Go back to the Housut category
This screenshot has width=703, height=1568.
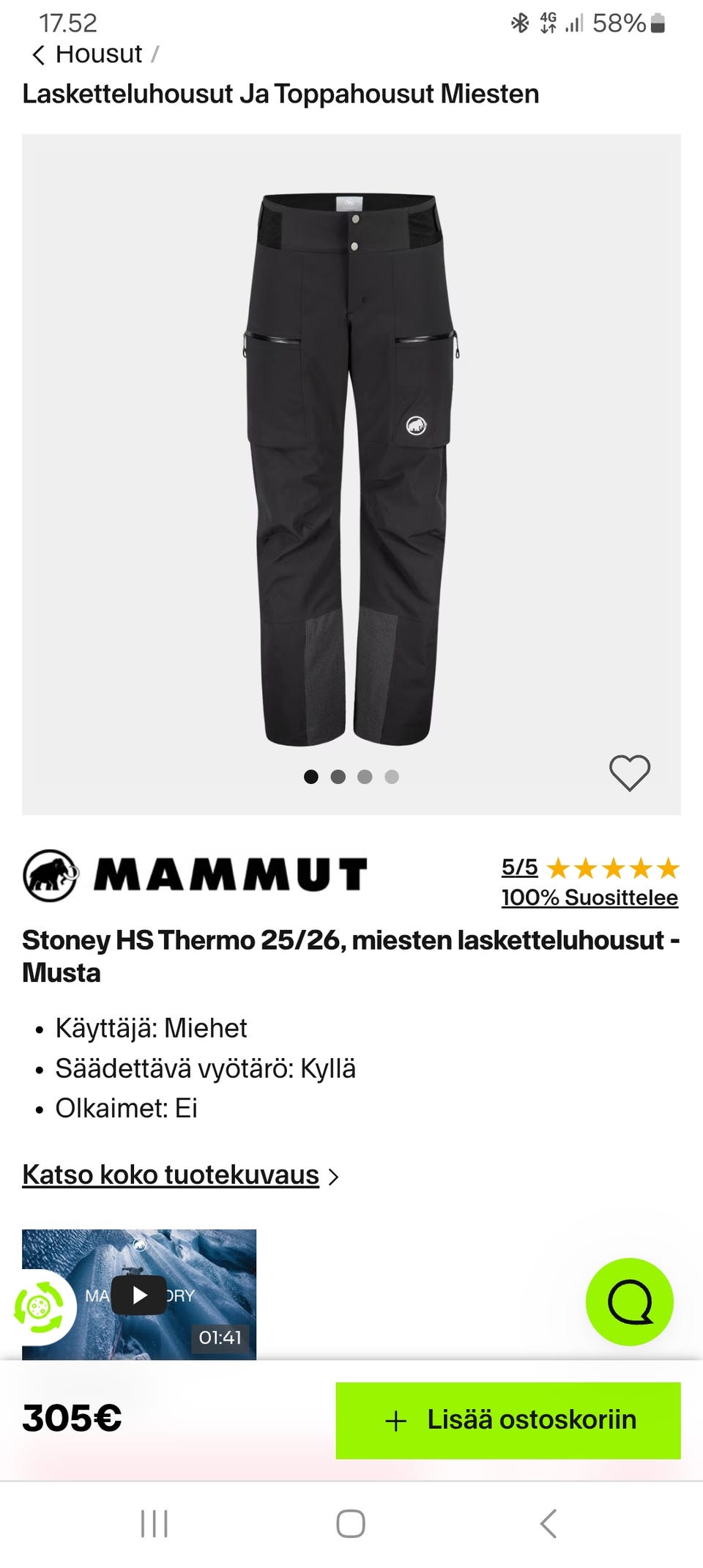click(x=88, y=54)
